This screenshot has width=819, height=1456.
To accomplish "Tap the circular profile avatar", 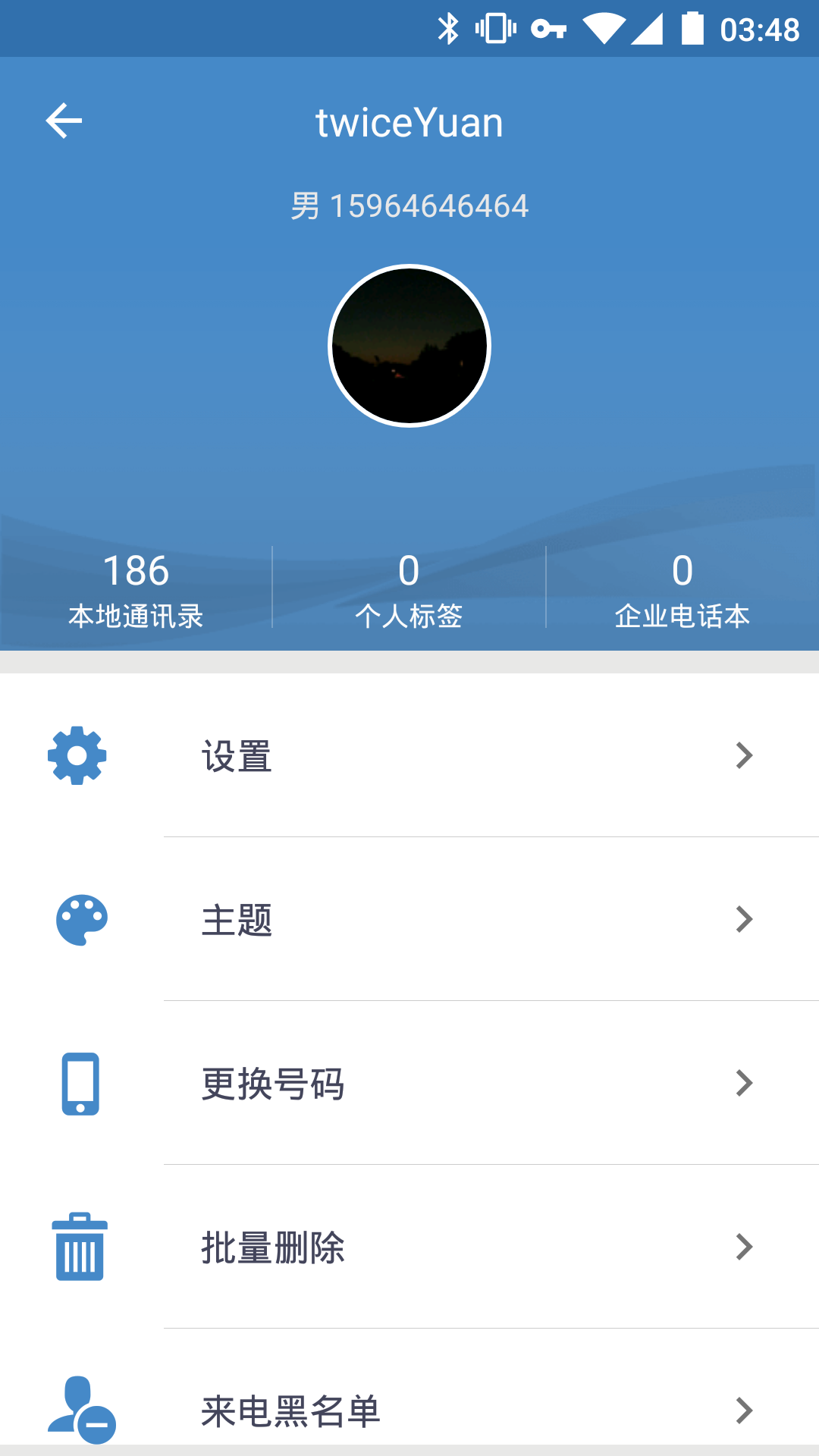I will [x=409, y=346].
